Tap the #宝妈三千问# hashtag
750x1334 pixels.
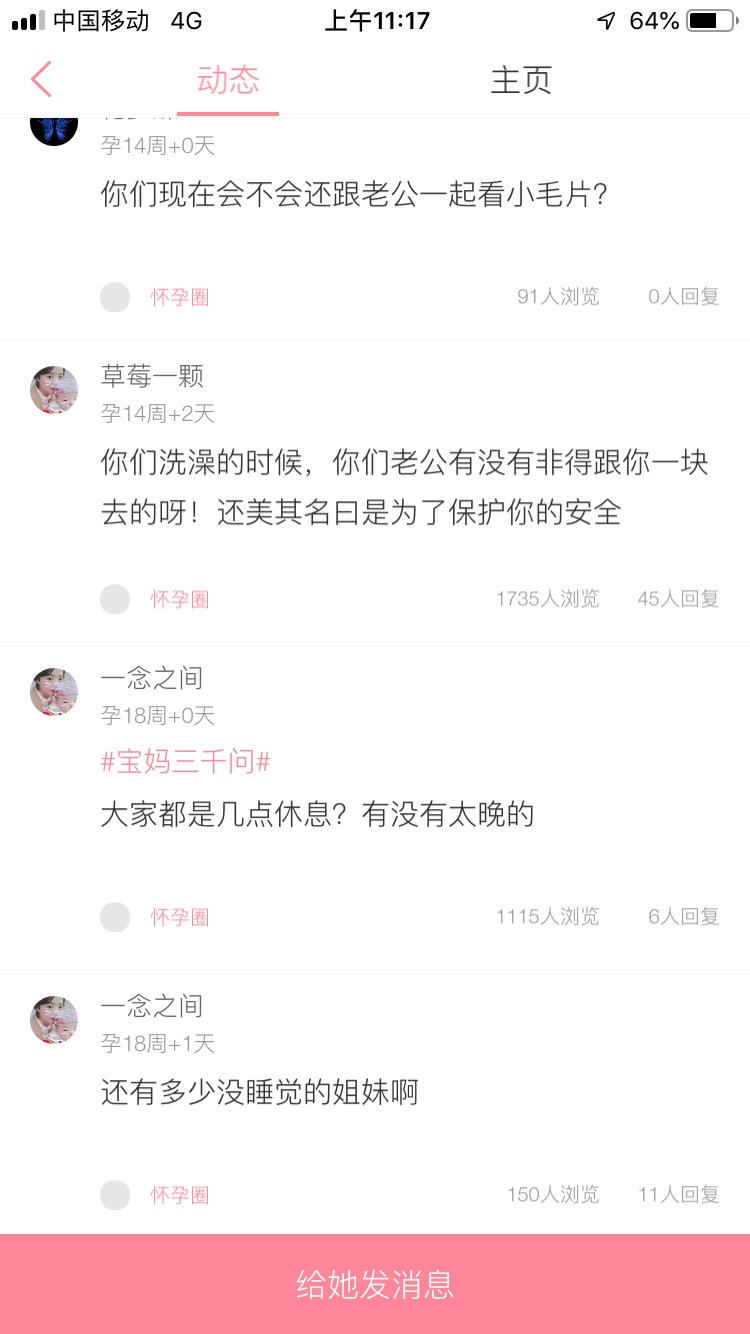click(186, 762)
